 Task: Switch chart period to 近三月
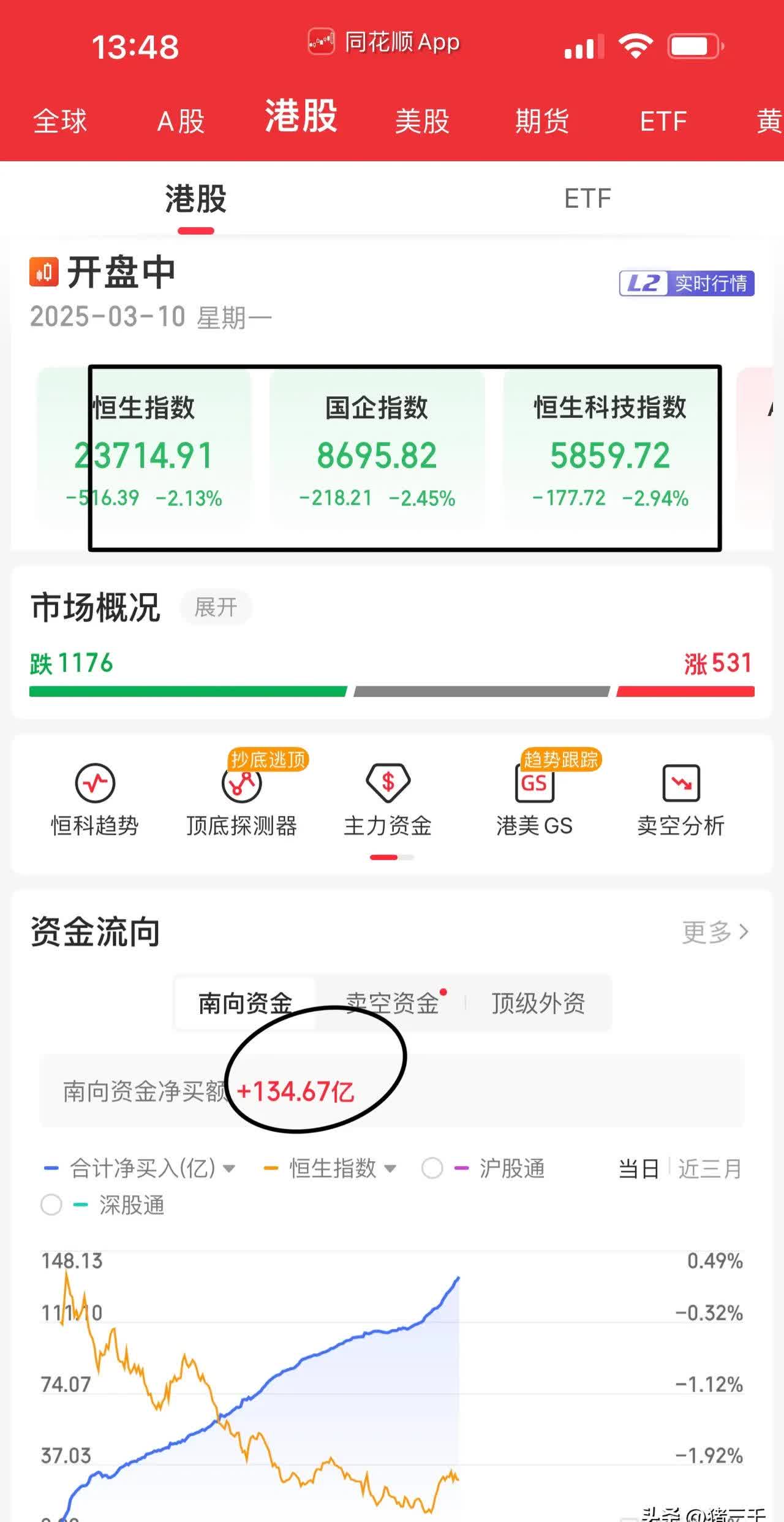tap(709, 1167)
